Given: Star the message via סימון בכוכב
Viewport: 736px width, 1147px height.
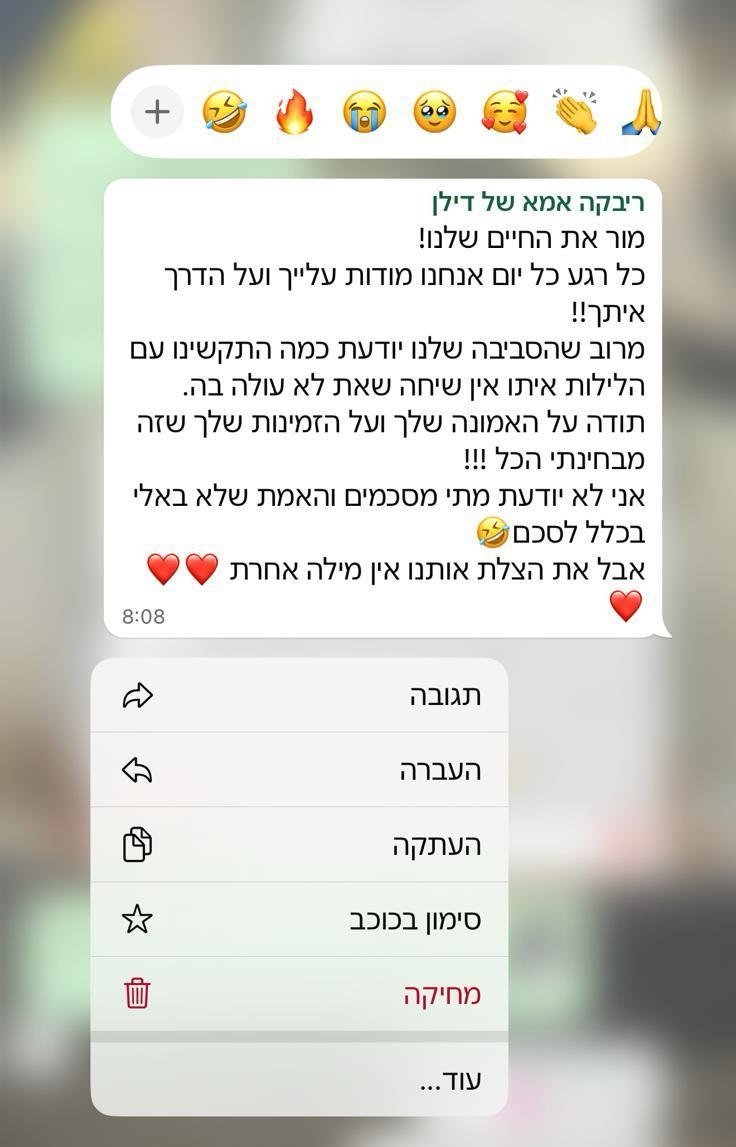Looking at the screenshot, I should tap(299, 920).
